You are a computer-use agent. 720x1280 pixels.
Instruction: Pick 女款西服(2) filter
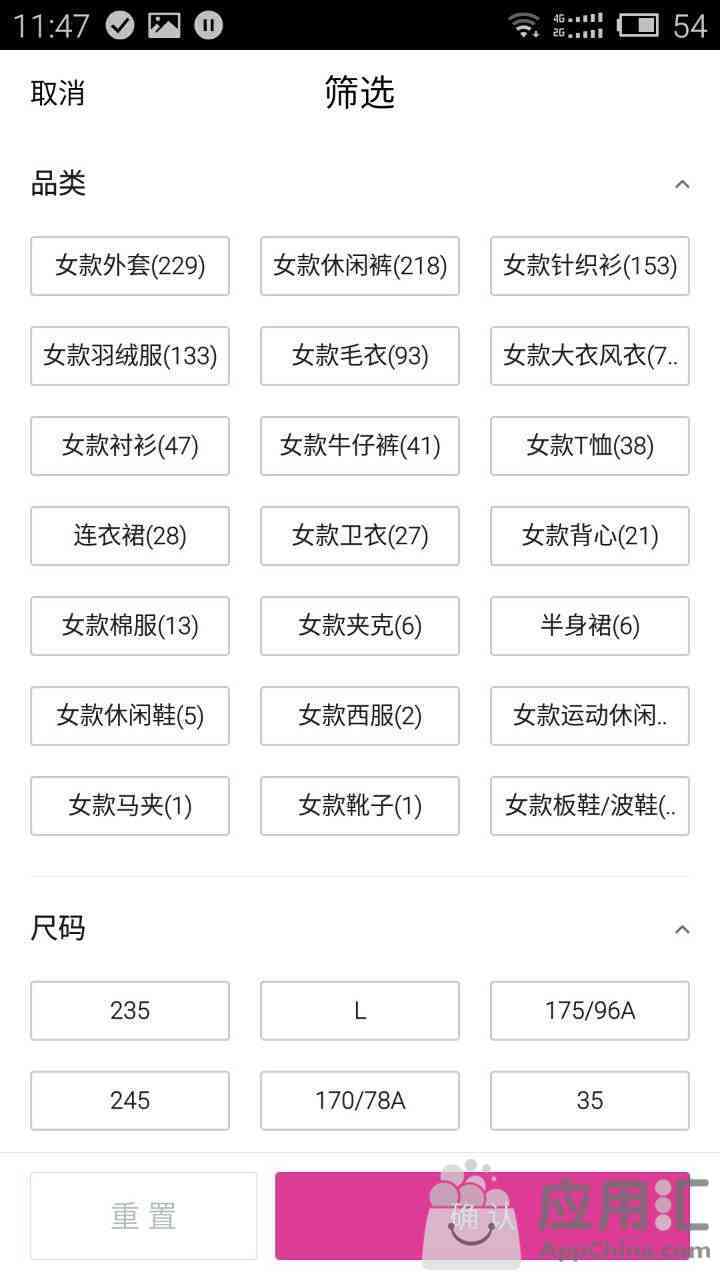pyautogui.click(x=360, y=716)
